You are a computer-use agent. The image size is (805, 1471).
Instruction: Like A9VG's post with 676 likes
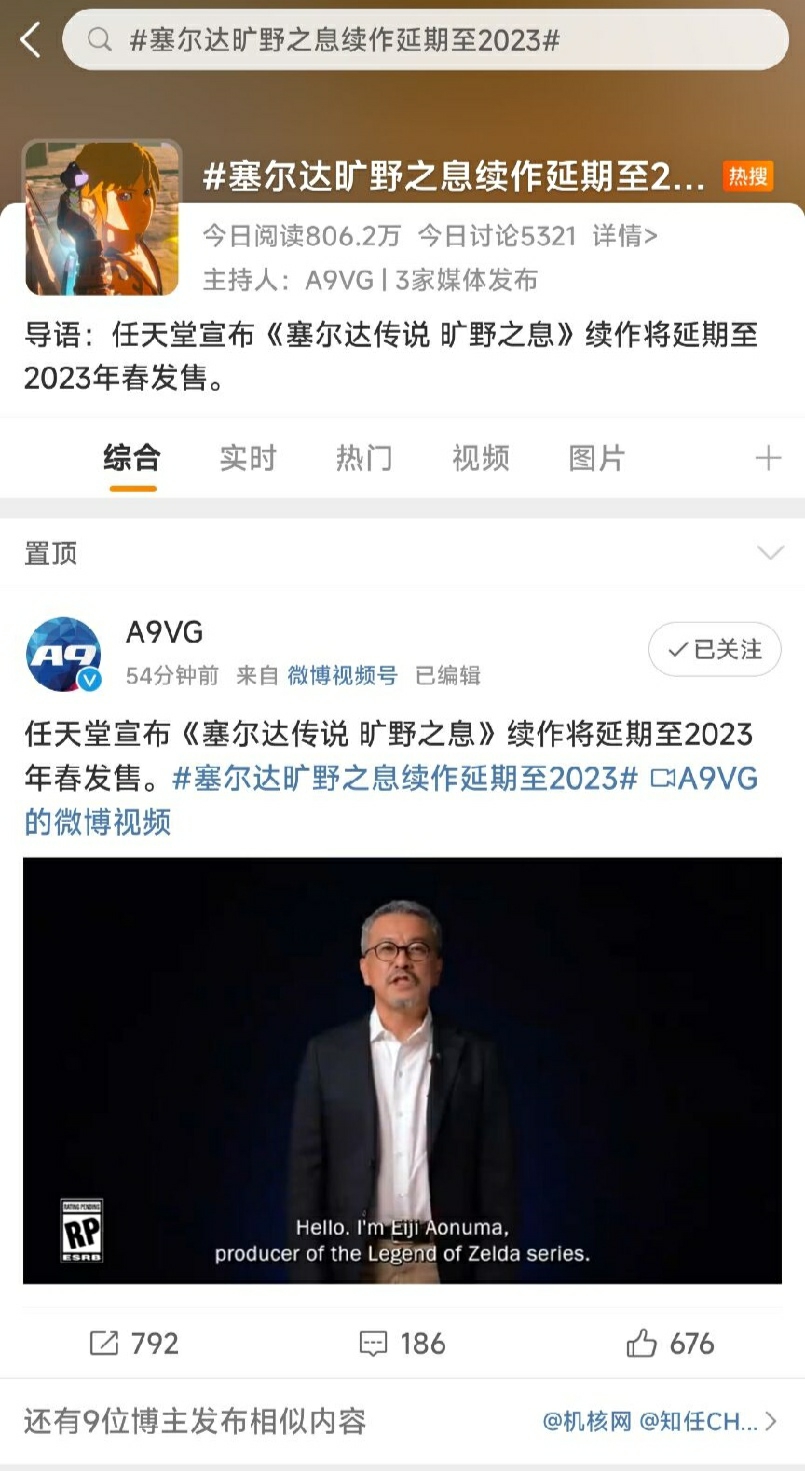click(x=670, y=1343)
